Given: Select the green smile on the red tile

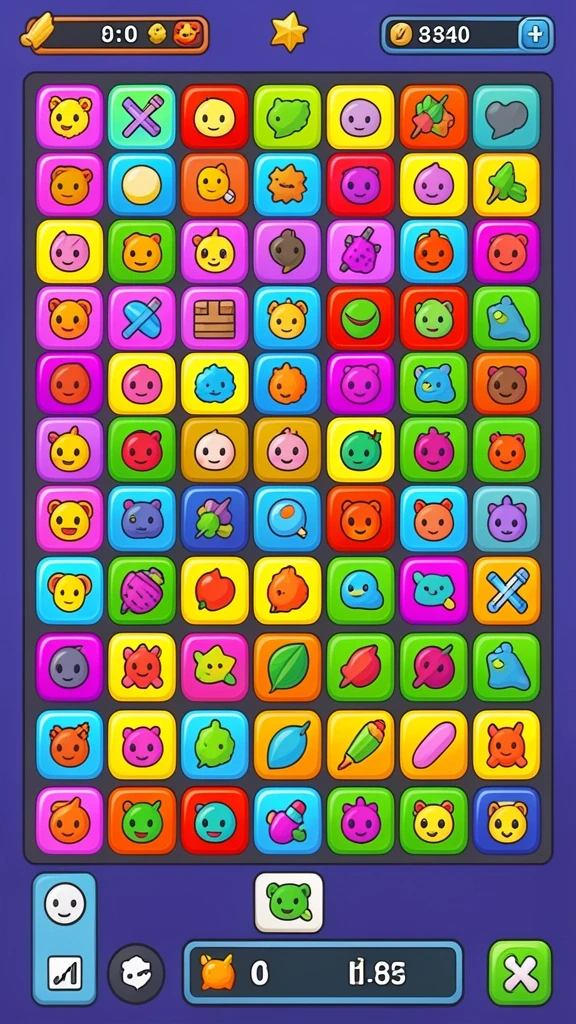Looking at the screenshot, I should point(360,318).
